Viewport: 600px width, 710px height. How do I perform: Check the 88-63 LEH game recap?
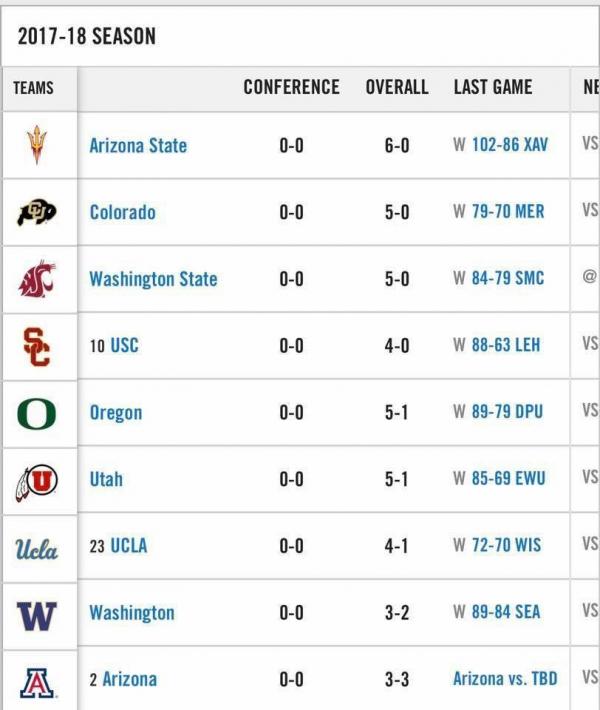[x=506, y=346]
